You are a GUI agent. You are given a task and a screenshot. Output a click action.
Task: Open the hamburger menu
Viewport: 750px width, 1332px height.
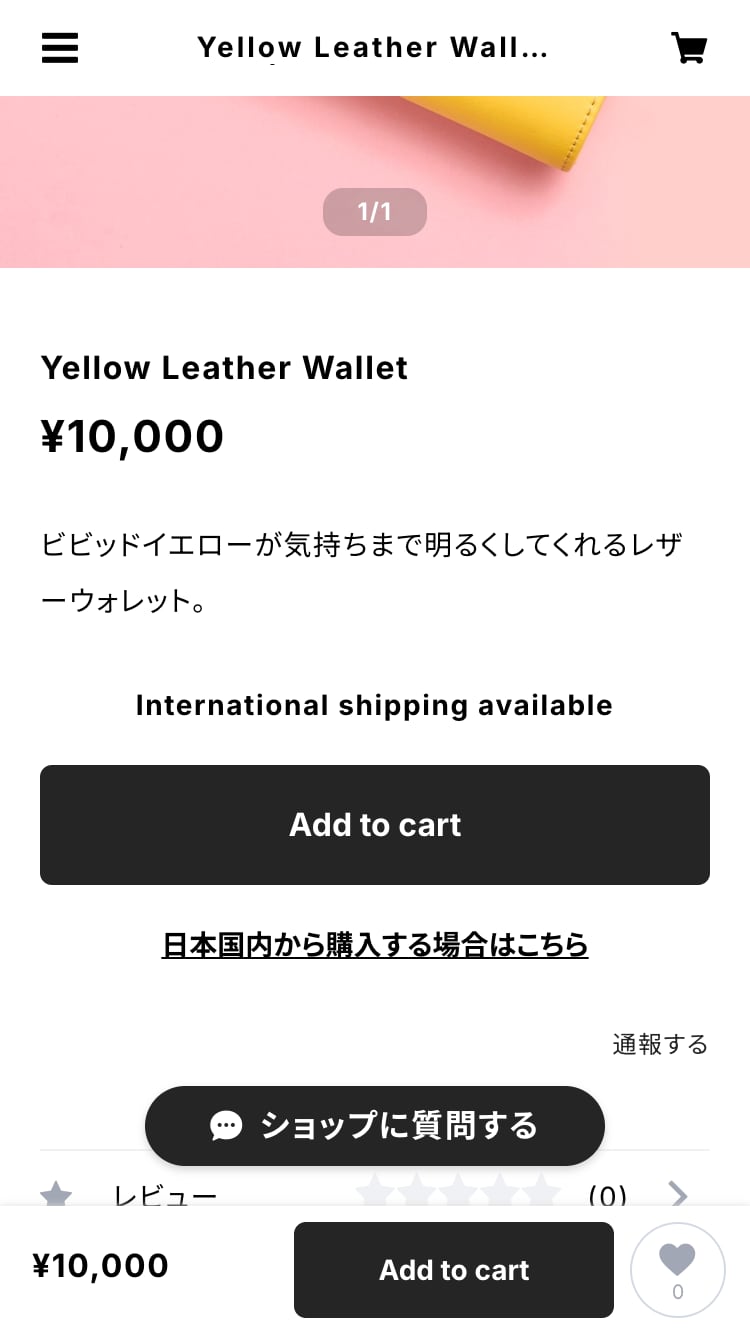60,48
